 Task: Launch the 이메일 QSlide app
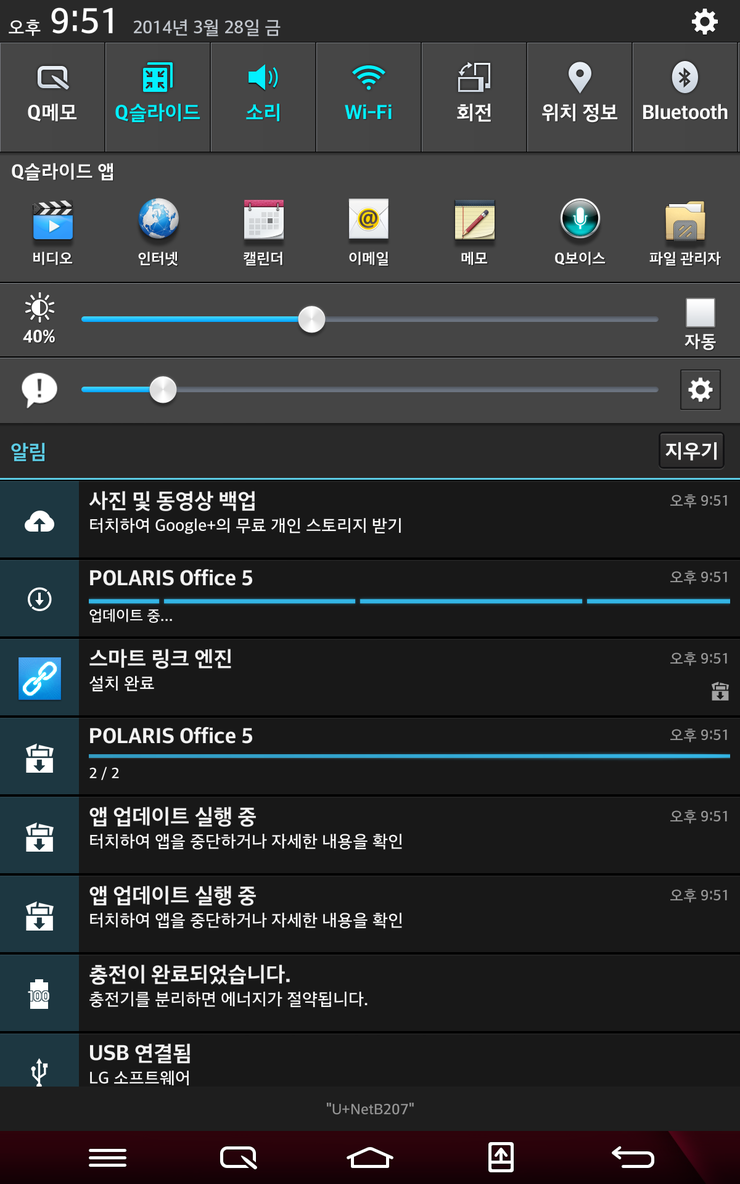[x=368, y=233]
